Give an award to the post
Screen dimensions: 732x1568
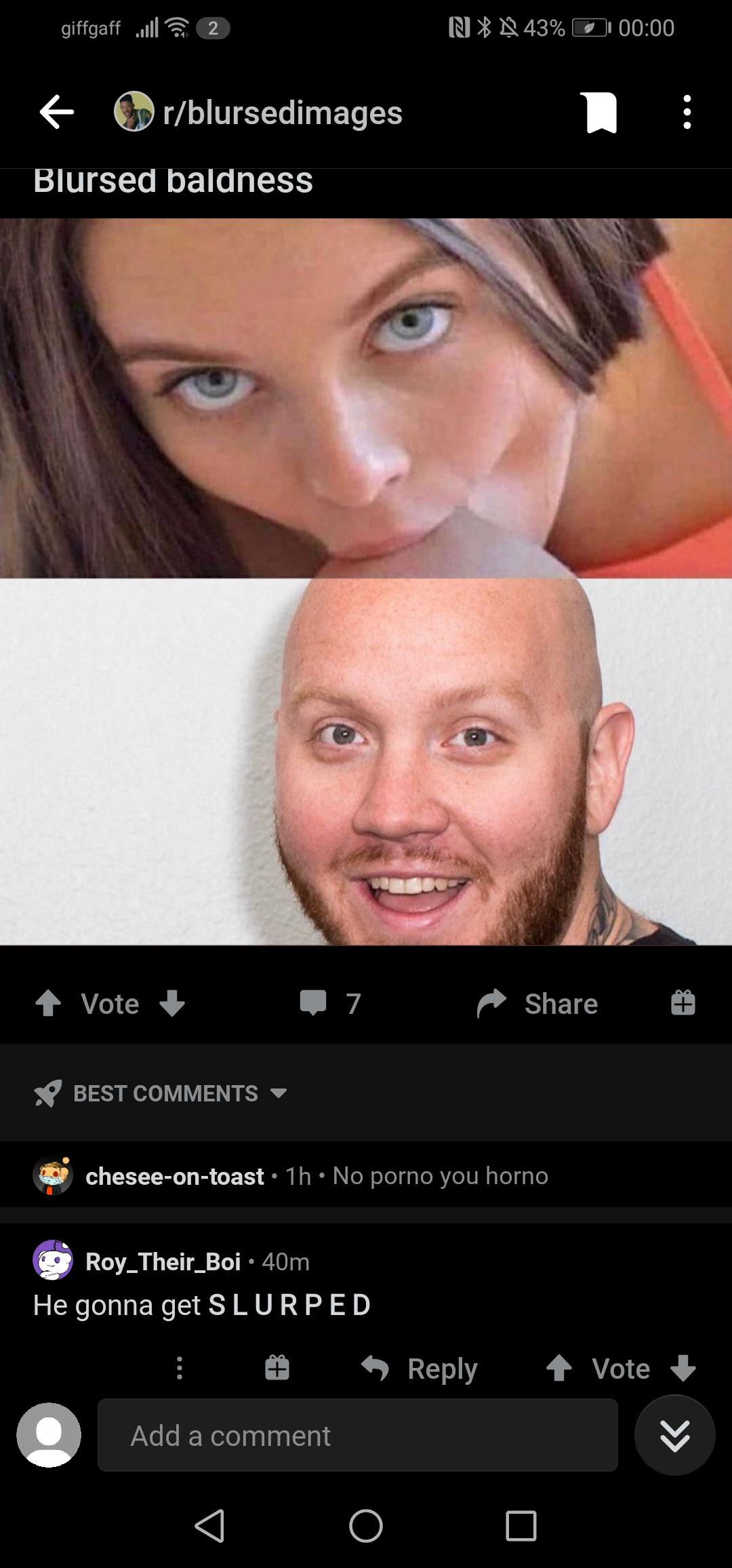683,1003
